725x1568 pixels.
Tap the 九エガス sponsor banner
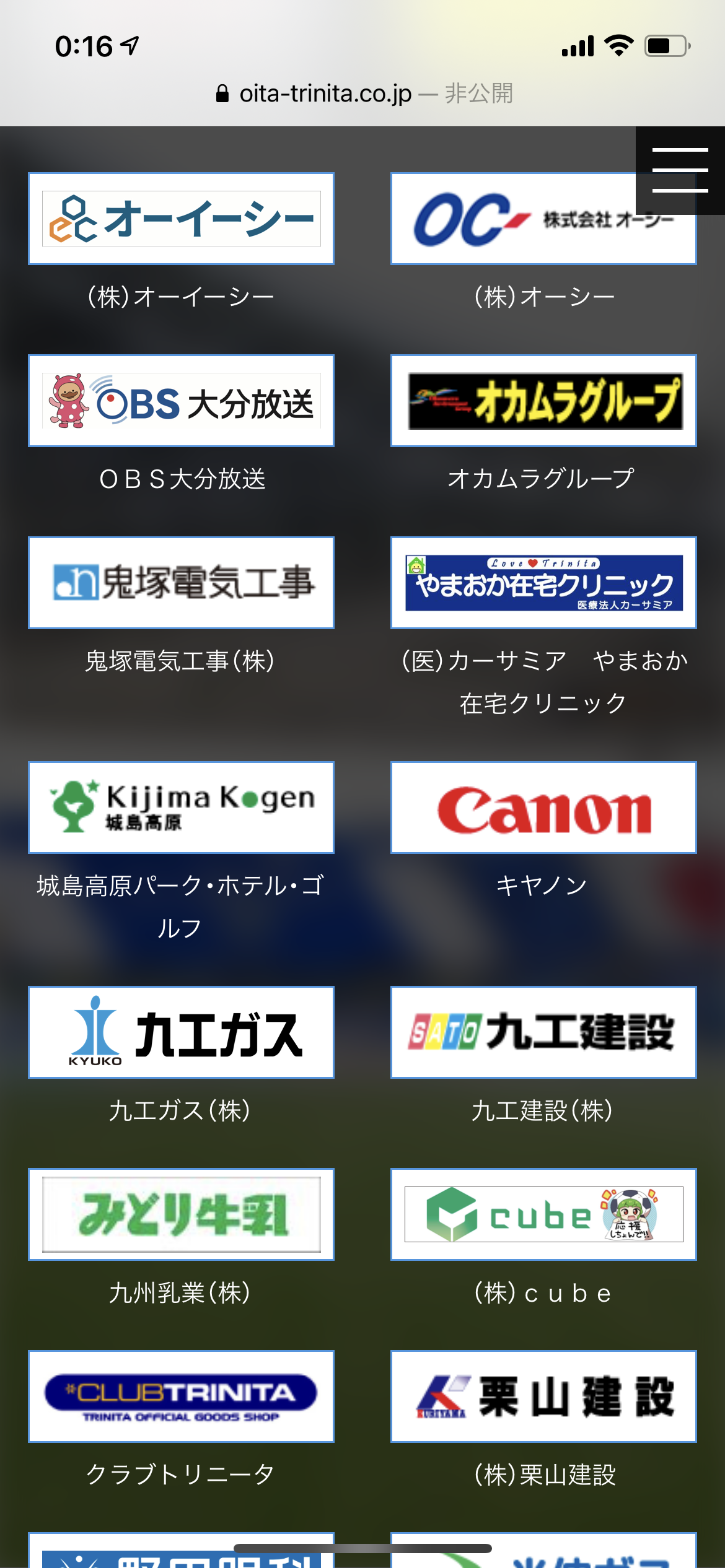click(x=181, y=1032)
